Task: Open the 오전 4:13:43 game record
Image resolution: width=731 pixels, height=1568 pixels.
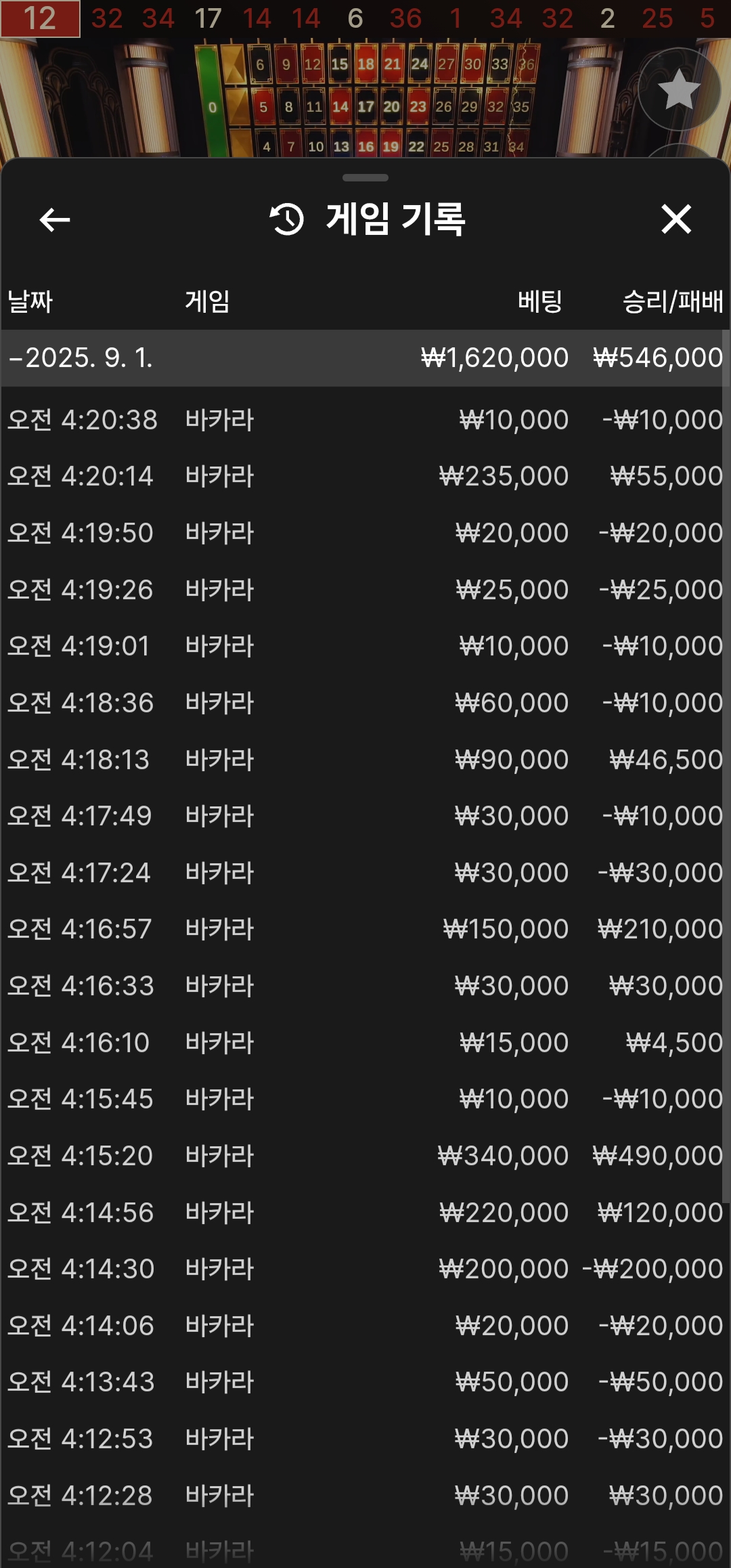Action: point(365,1382)
